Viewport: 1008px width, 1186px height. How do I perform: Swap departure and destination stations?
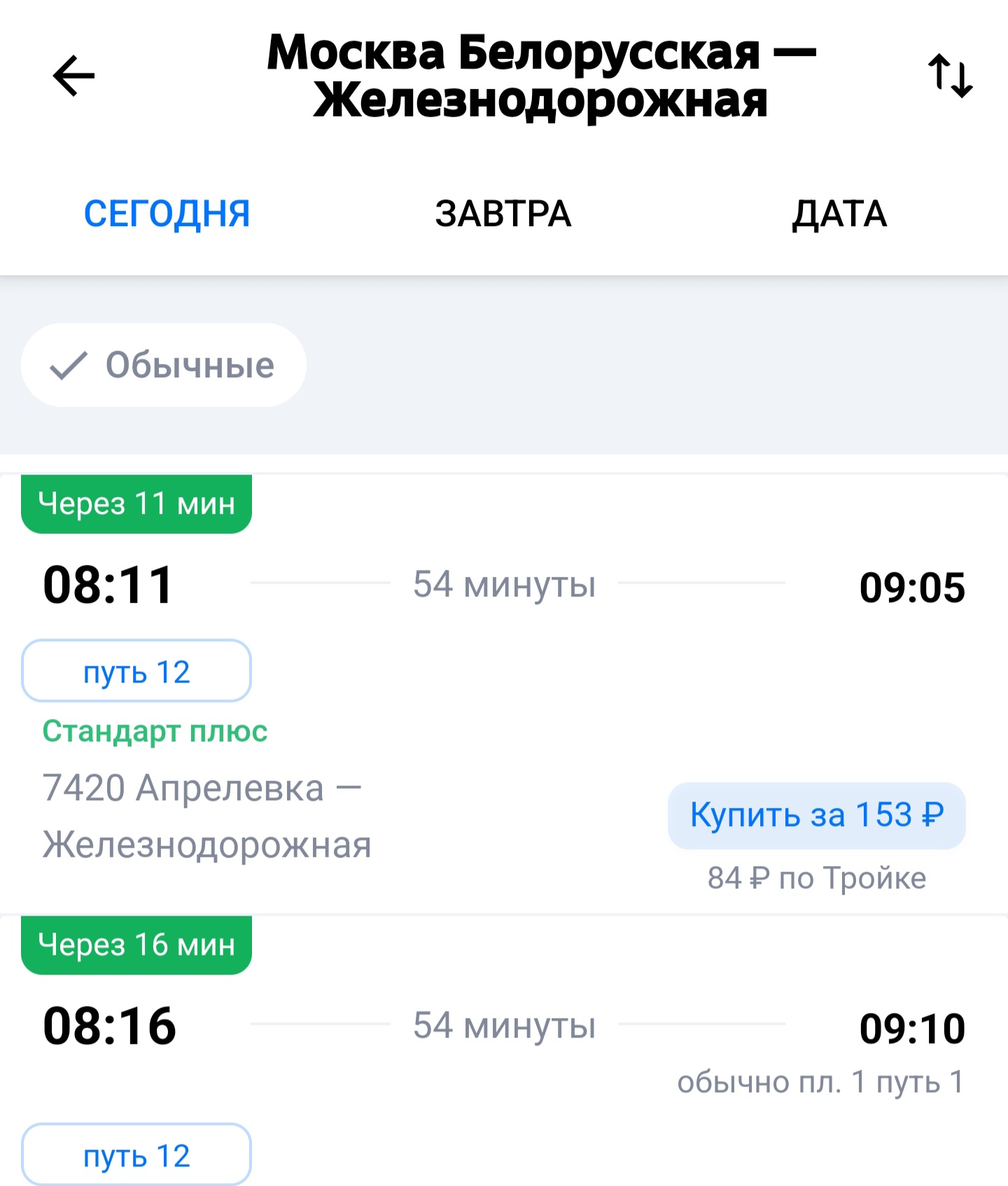950,76
